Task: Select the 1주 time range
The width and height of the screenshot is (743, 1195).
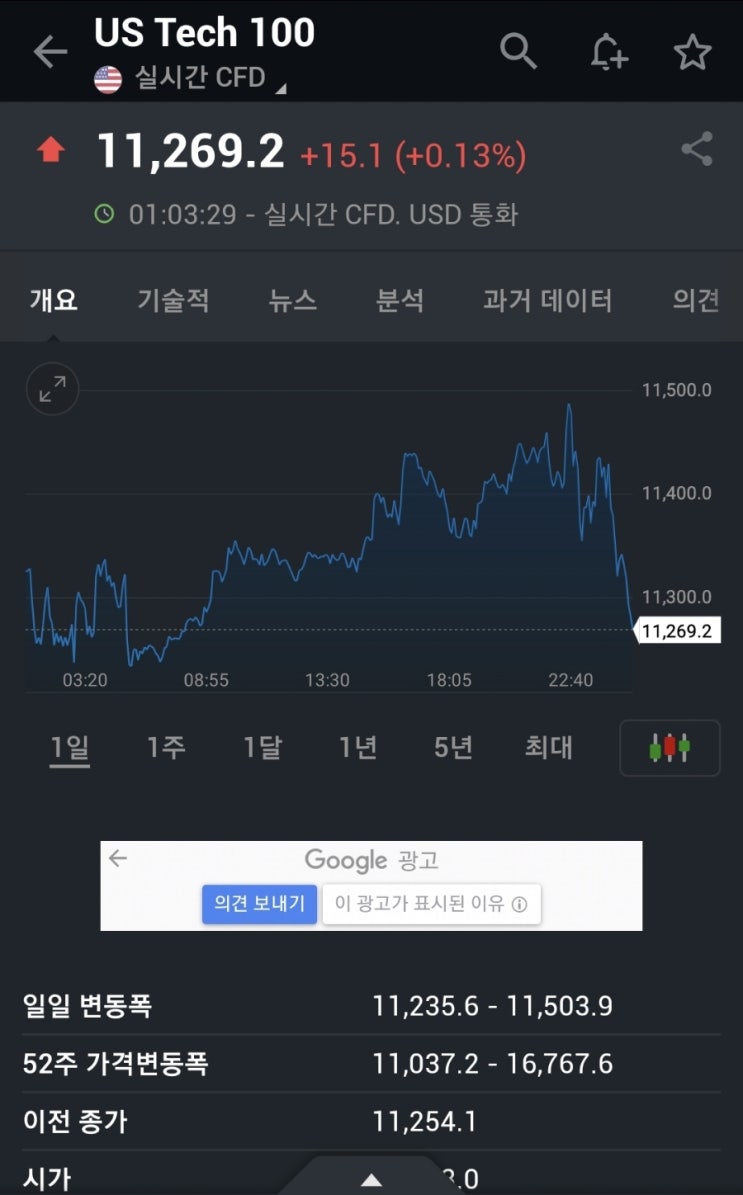Action: [164, 747]
